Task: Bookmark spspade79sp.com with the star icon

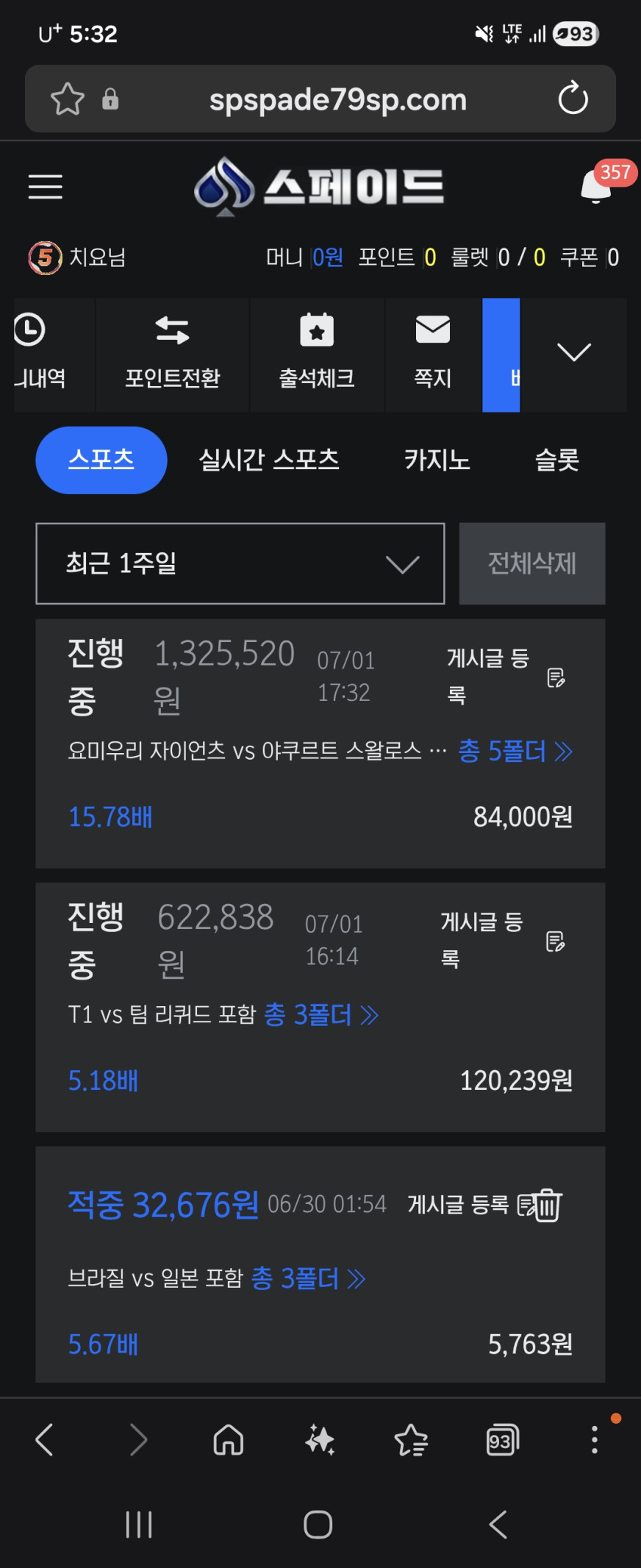Action: (x=68, y=99)
